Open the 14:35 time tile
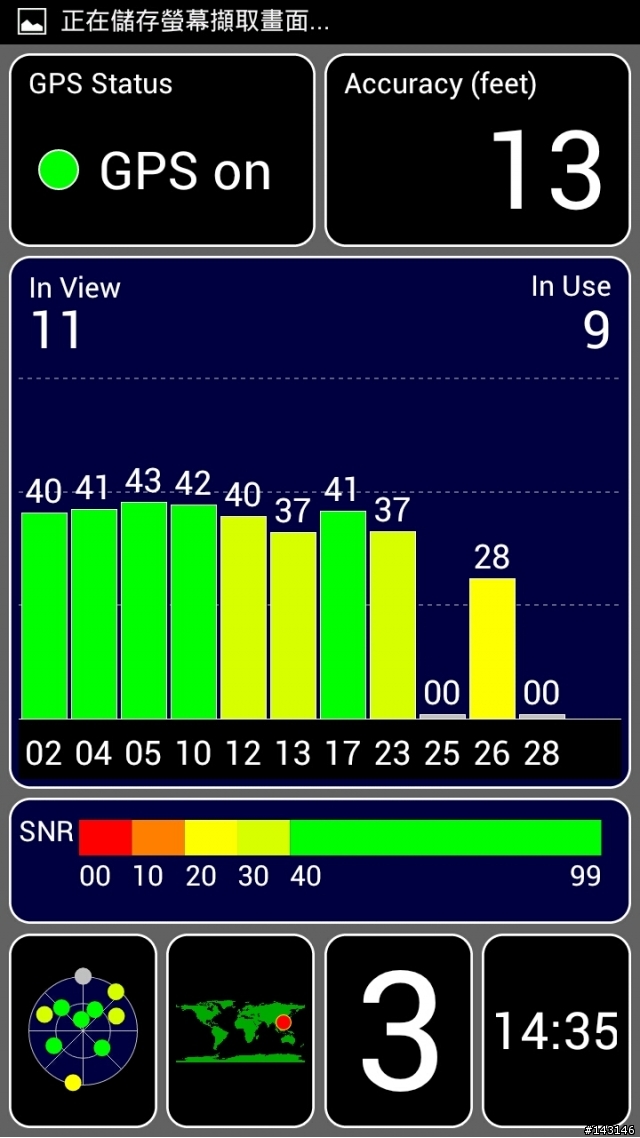Screen dimensions: 640x1138 tap(557, 1030)
